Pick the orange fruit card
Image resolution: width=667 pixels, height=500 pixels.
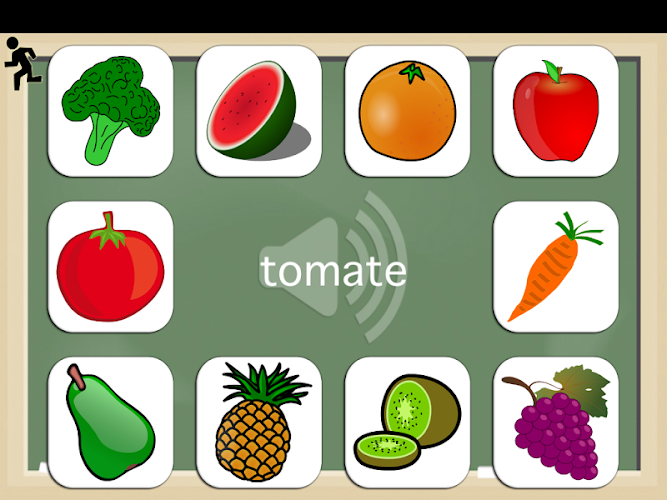coord(407,111)
